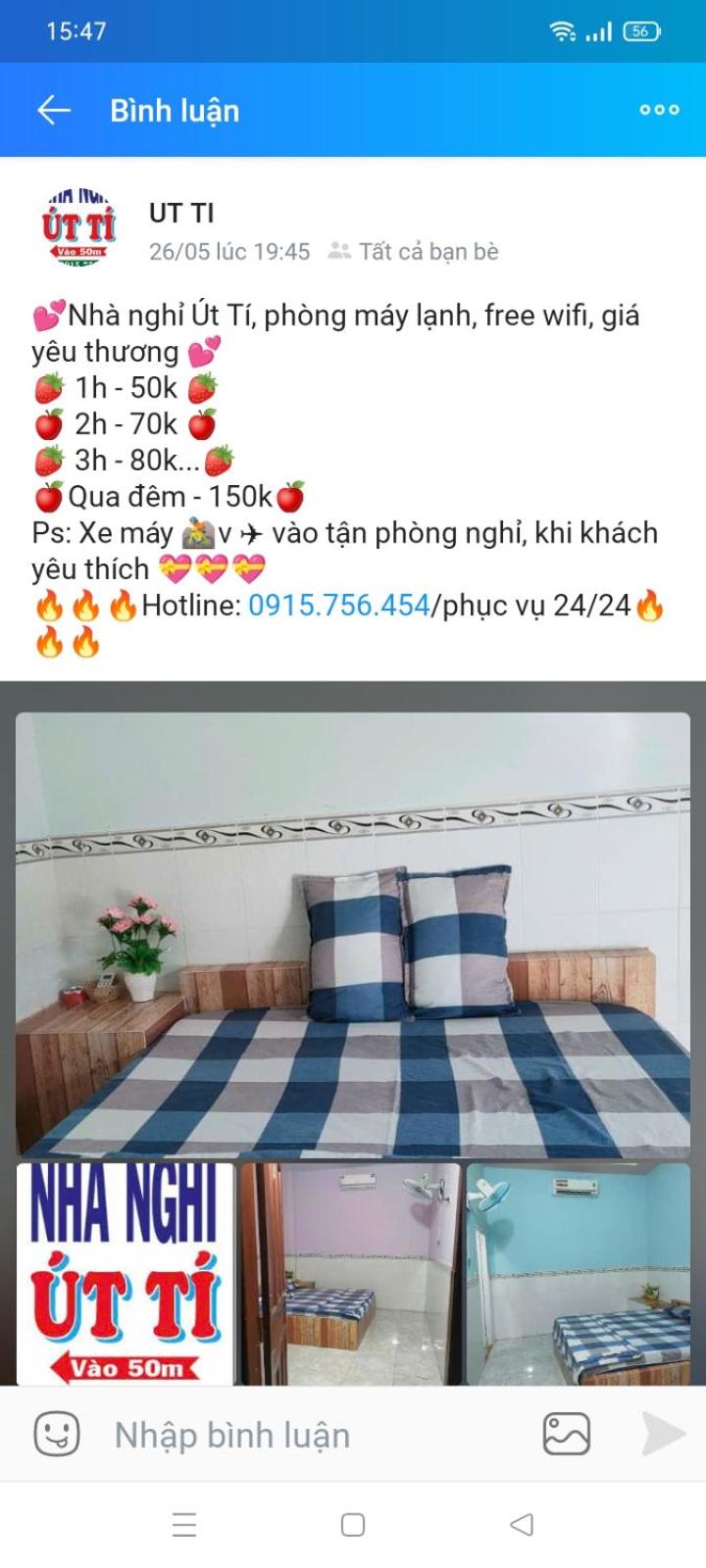
Task: Open the large bedroom photo
Action: pyautogui.click(x=353, y=934)
